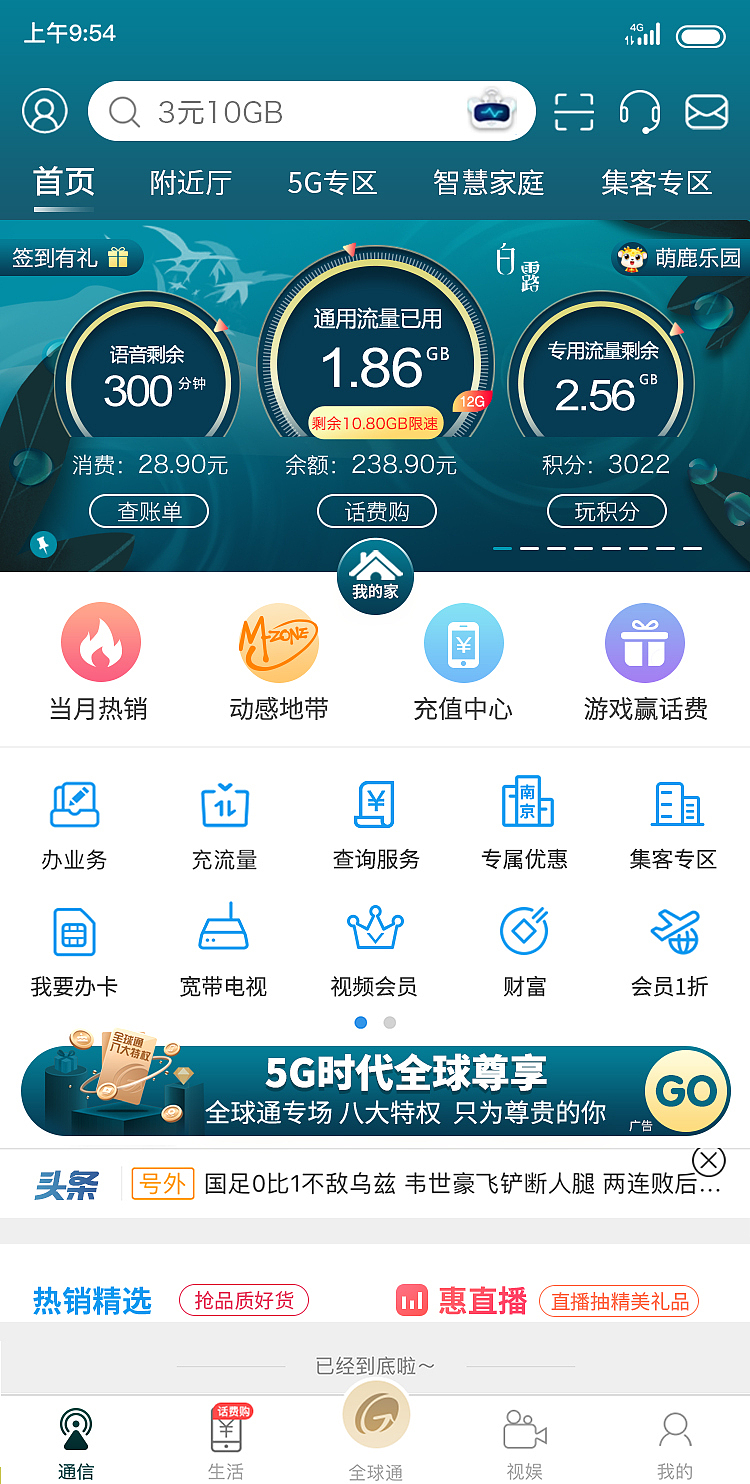This screenshot has width=750, height=1484.
Task: Close the 头条 news headline bar
Action: 709,1161
